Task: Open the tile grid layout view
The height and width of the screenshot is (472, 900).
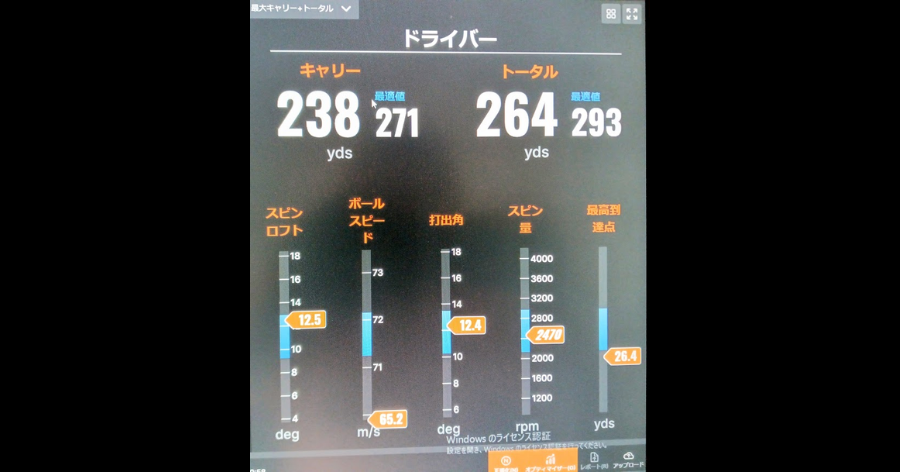Action: [x=610, y=13]
